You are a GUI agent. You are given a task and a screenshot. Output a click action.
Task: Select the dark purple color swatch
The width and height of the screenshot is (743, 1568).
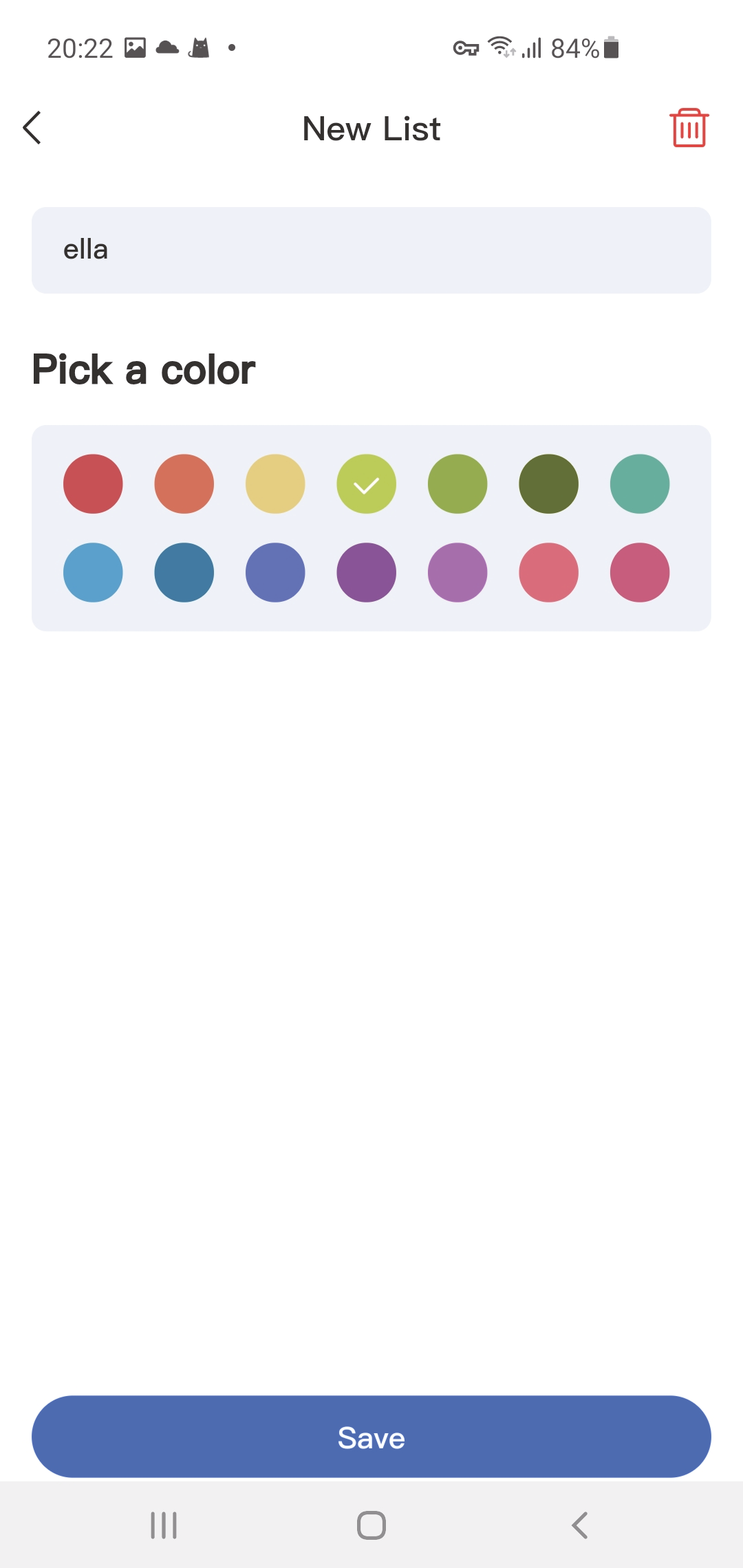[367, 573]
